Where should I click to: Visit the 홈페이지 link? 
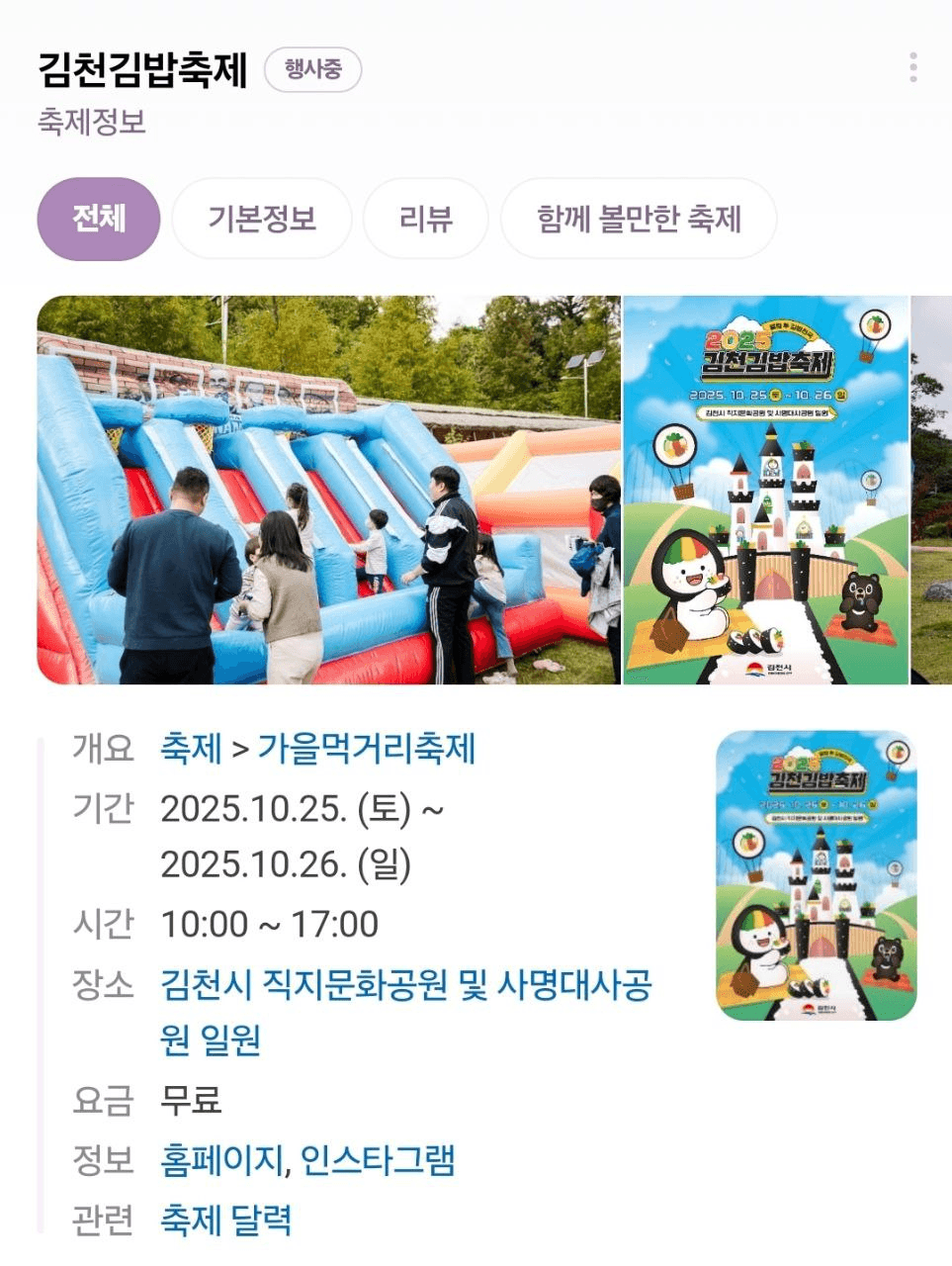tap(221, 1160)
